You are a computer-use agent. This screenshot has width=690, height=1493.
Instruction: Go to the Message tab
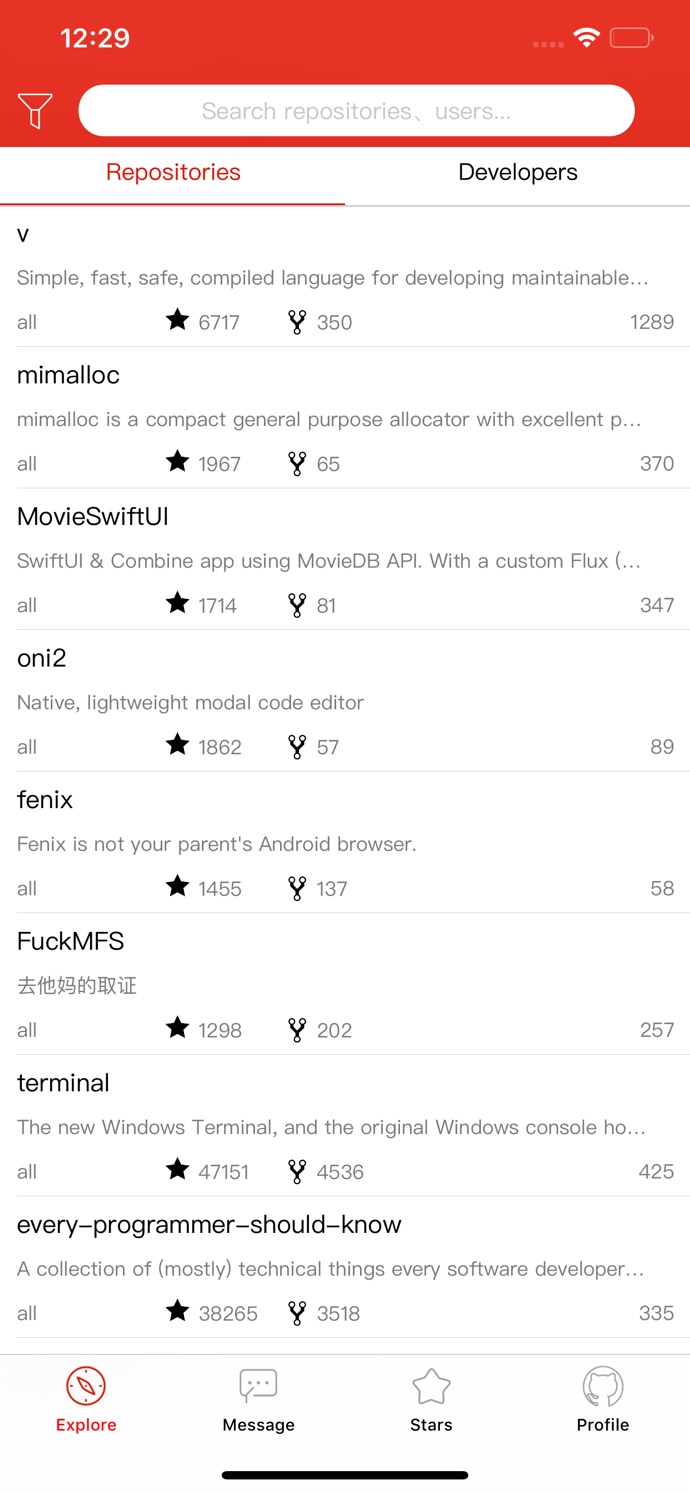(x=259, y=1401)
